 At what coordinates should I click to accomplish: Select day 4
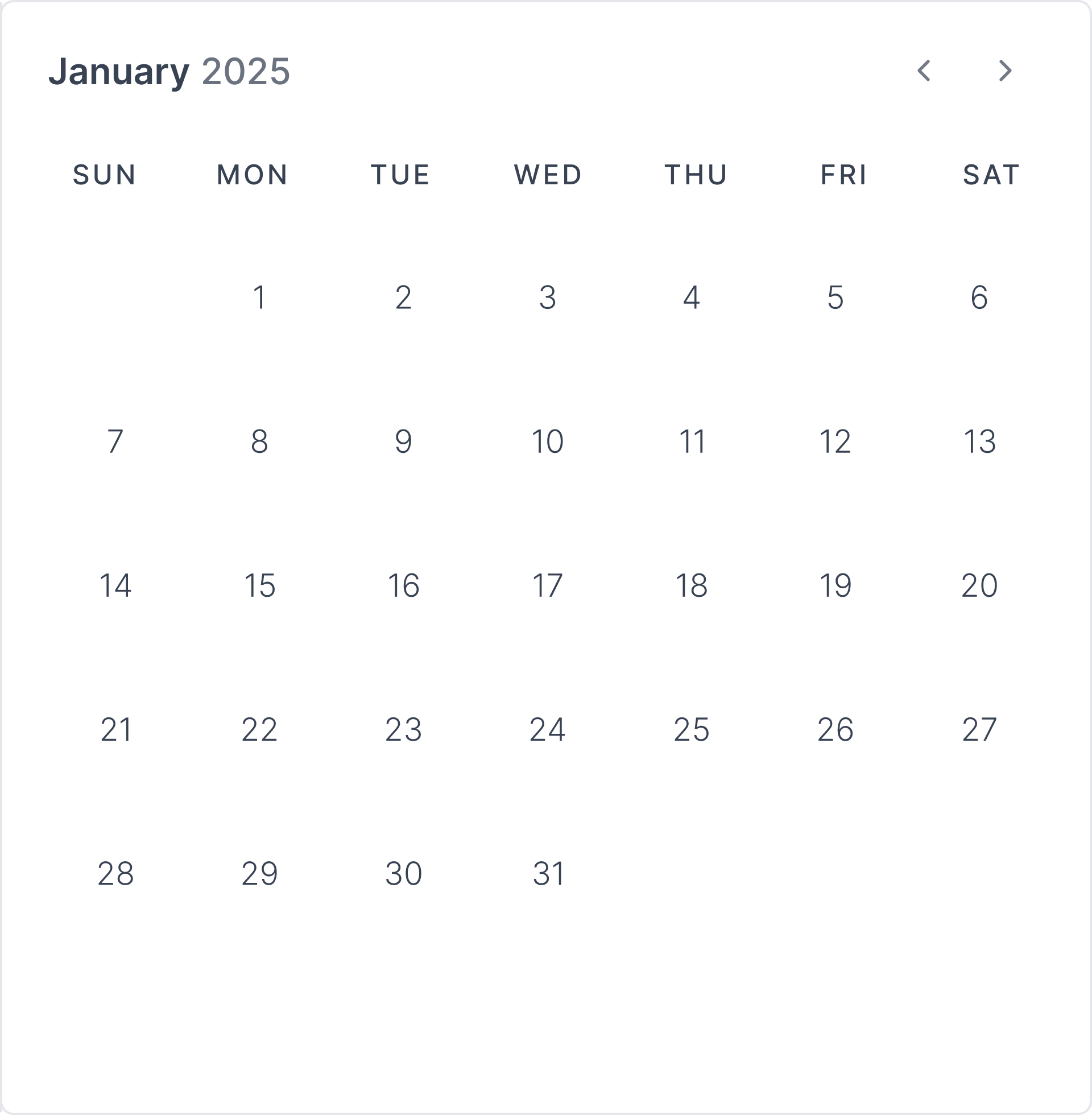(x=691, y=298)
